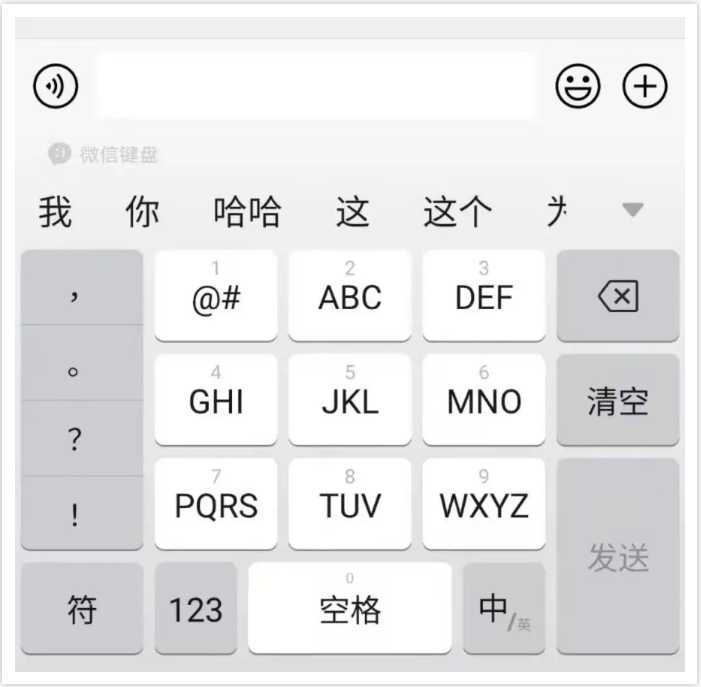Viewport: 701px width, 687px height.
Task: Expand the candidate word list
Action: [x=632, y=210]
